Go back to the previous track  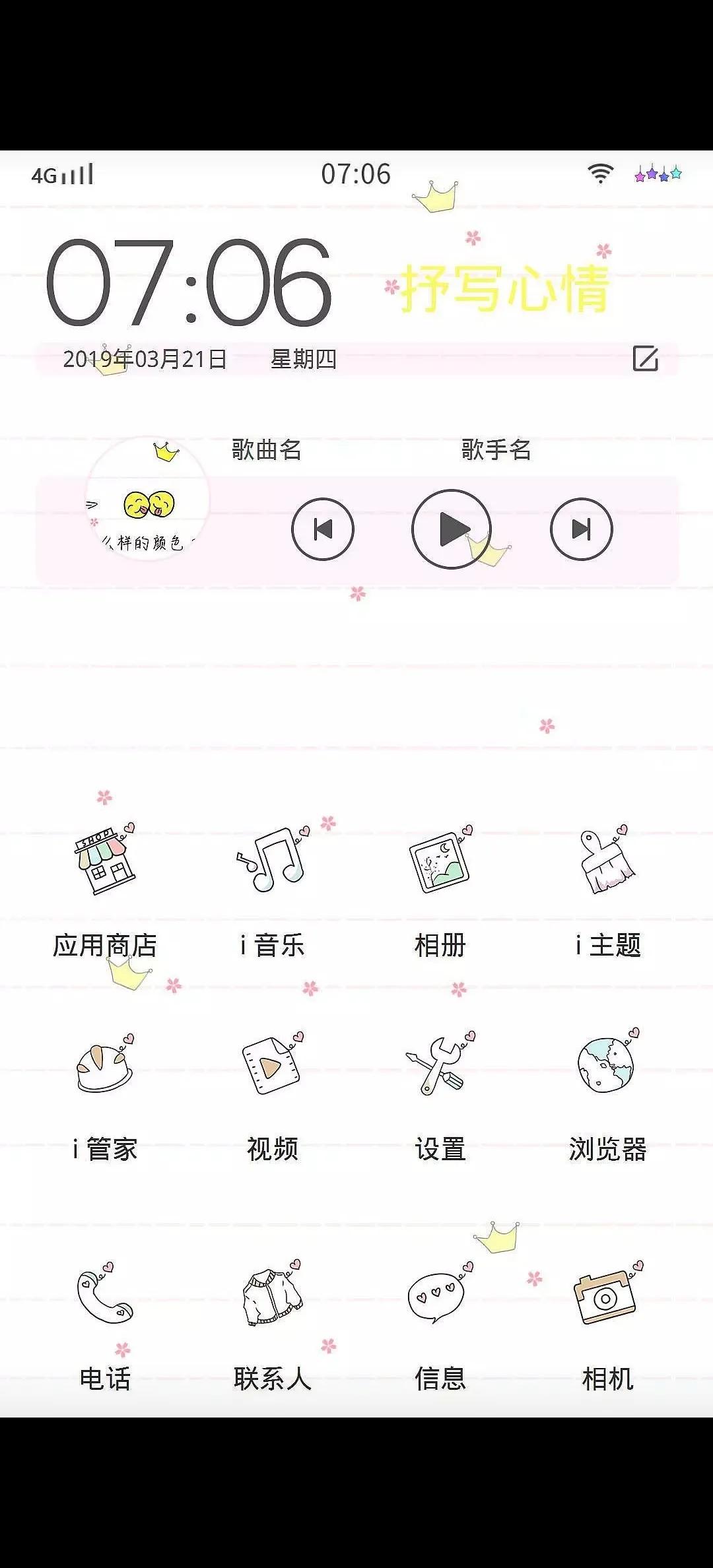pos(323,529)
